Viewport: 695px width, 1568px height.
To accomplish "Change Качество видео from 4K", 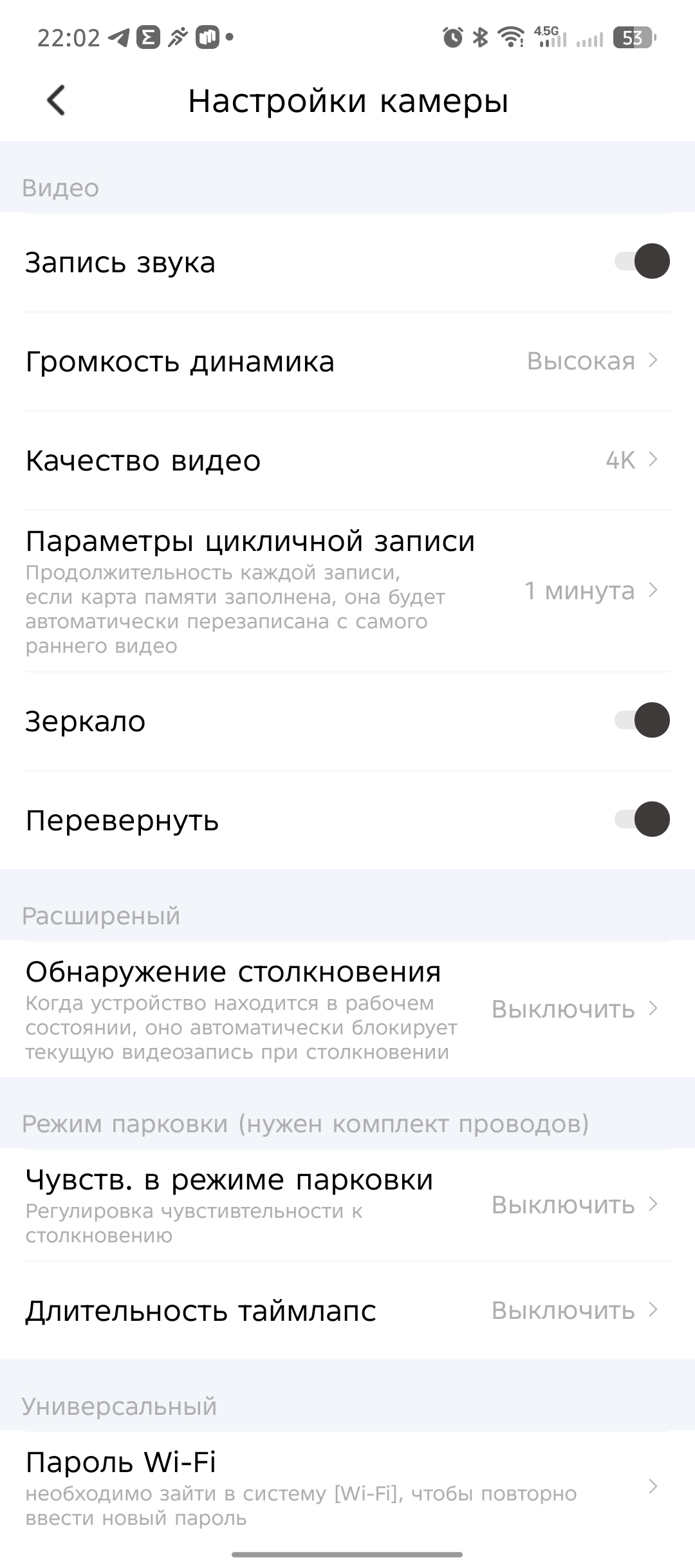I will 347,460.
